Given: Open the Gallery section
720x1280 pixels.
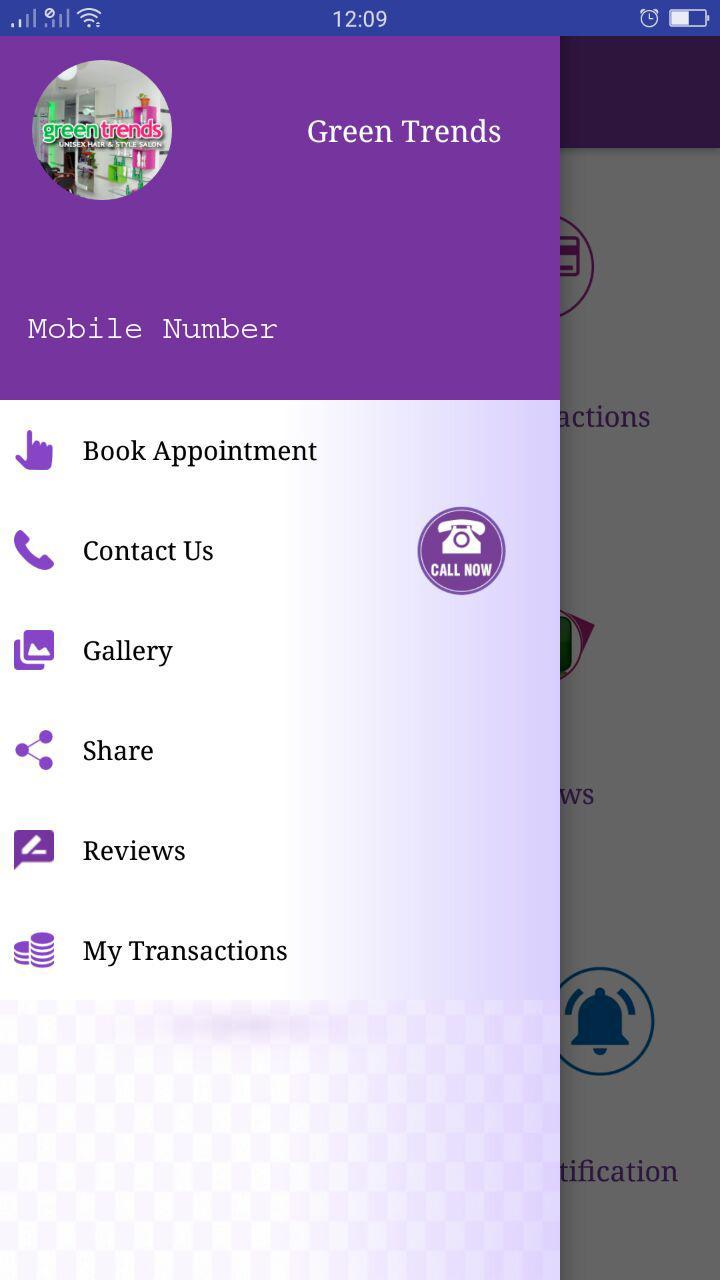Looking at the screenshot, I should point(128,651).
